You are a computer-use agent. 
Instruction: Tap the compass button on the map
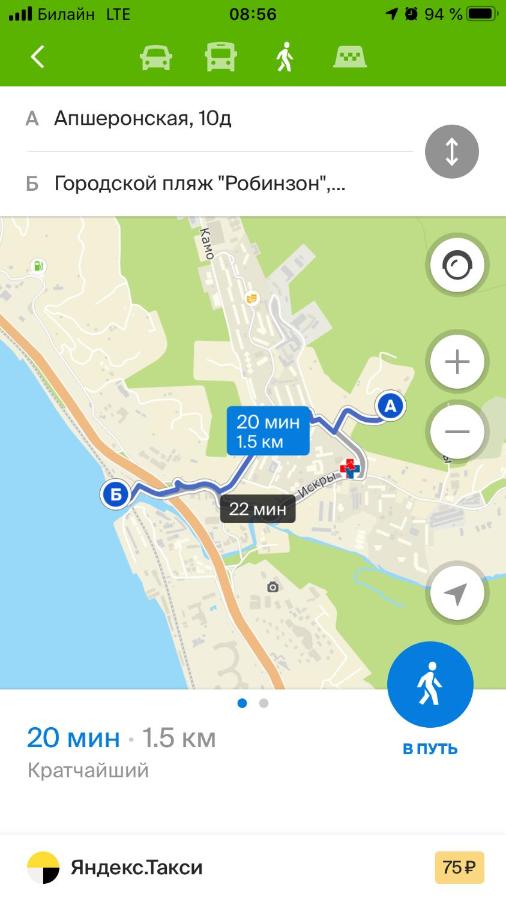(x=457, y=266)
